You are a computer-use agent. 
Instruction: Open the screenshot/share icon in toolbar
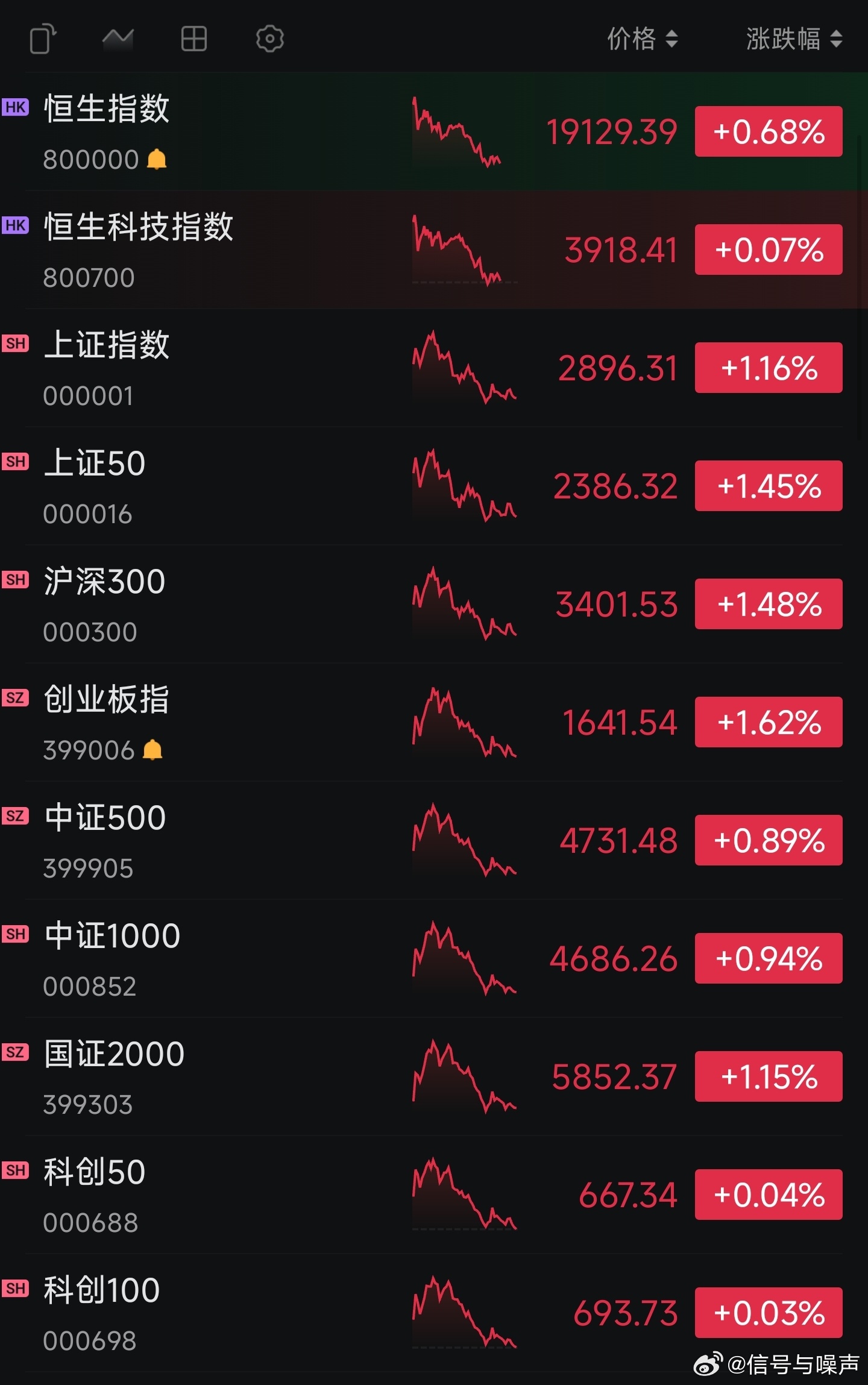(42, 39)
